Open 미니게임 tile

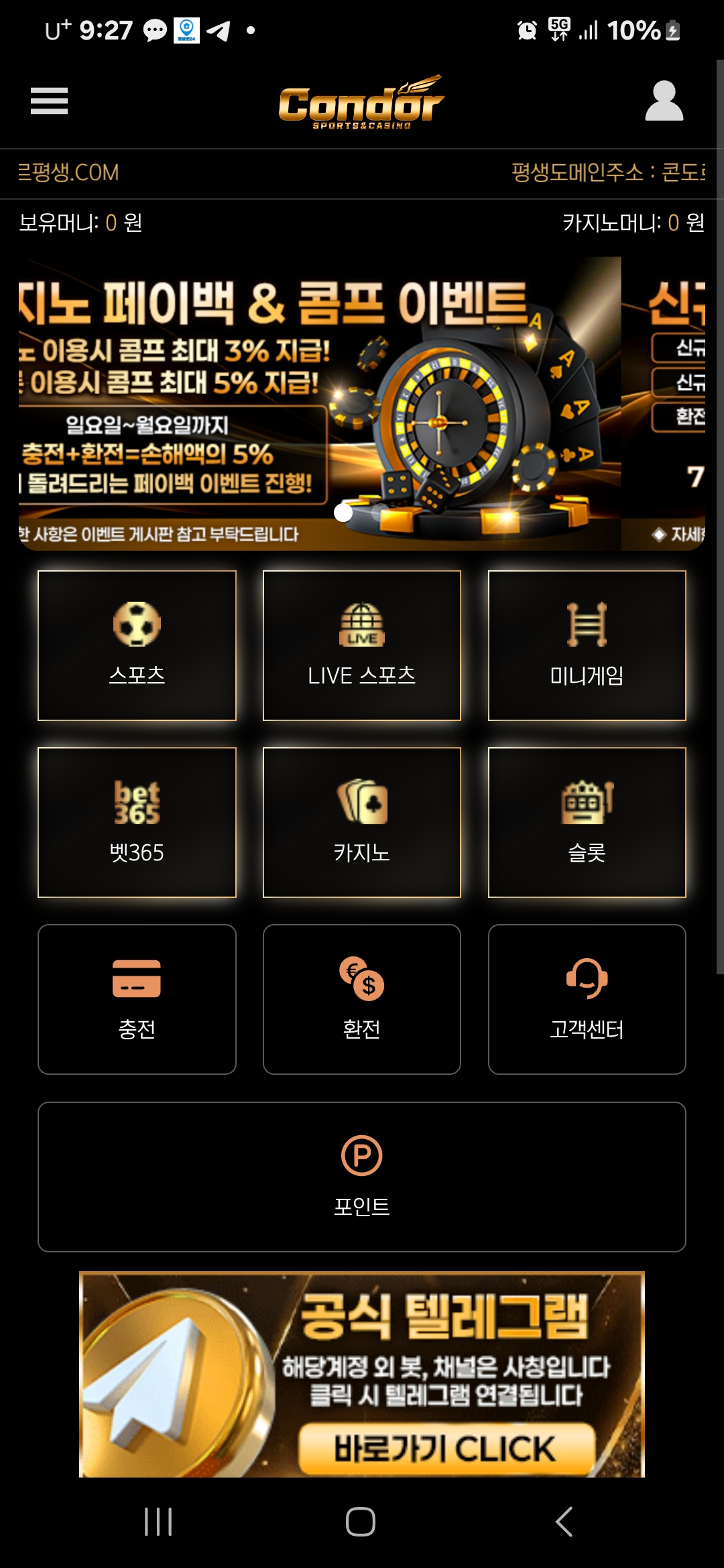coord(587,645)
